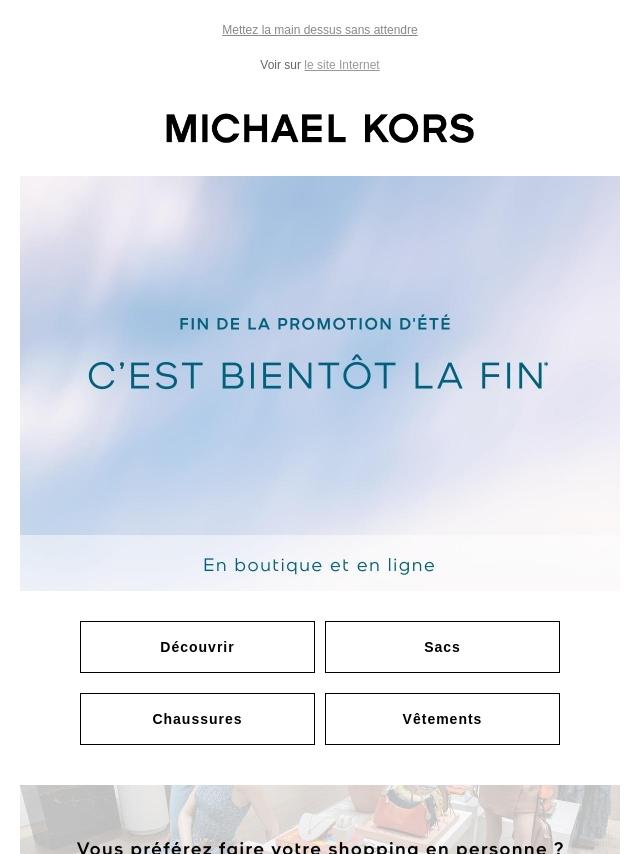640x854 pixels.
Task: Browse the Vêtements category
Action: click(x=442, y=719)
